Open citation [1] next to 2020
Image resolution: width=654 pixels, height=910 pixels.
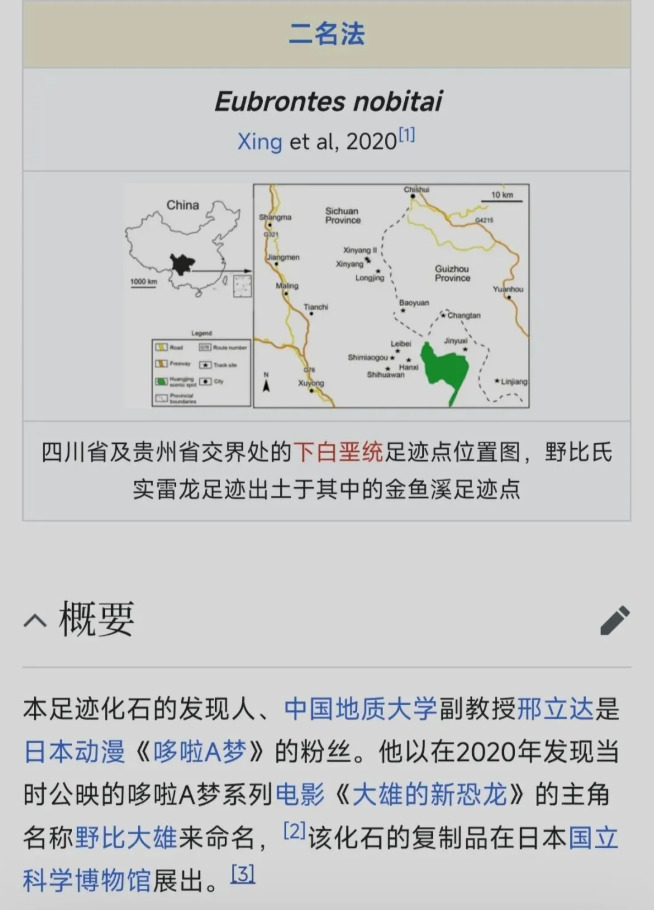[407, 134]
